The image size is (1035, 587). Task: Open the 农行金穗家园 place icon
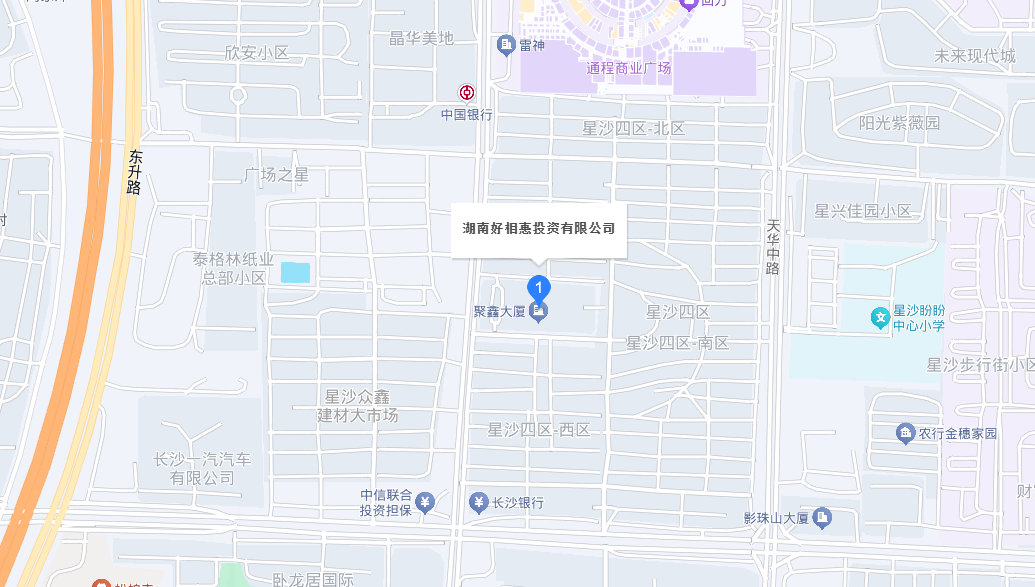[x=905, y=433]
